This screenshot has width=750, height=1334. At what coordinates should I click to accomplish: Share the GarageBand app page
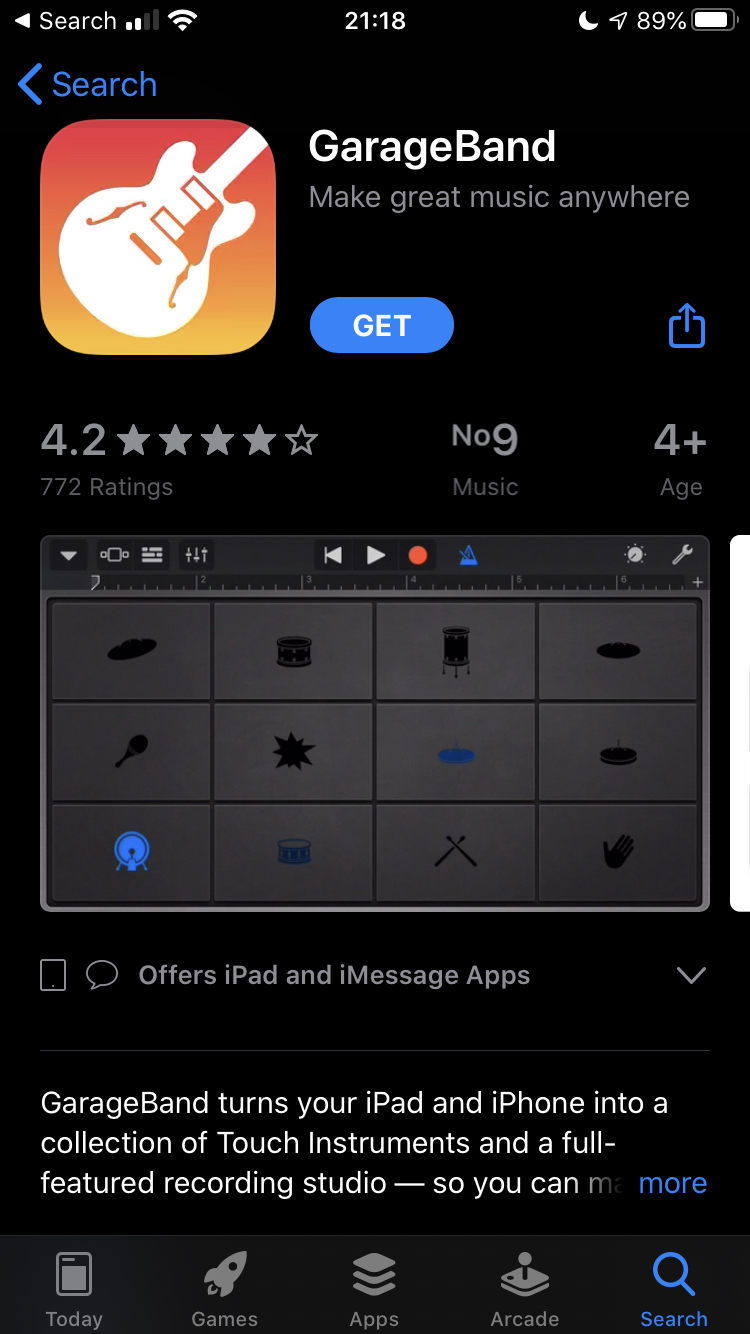pyautogui.click(x=686, y=327)
